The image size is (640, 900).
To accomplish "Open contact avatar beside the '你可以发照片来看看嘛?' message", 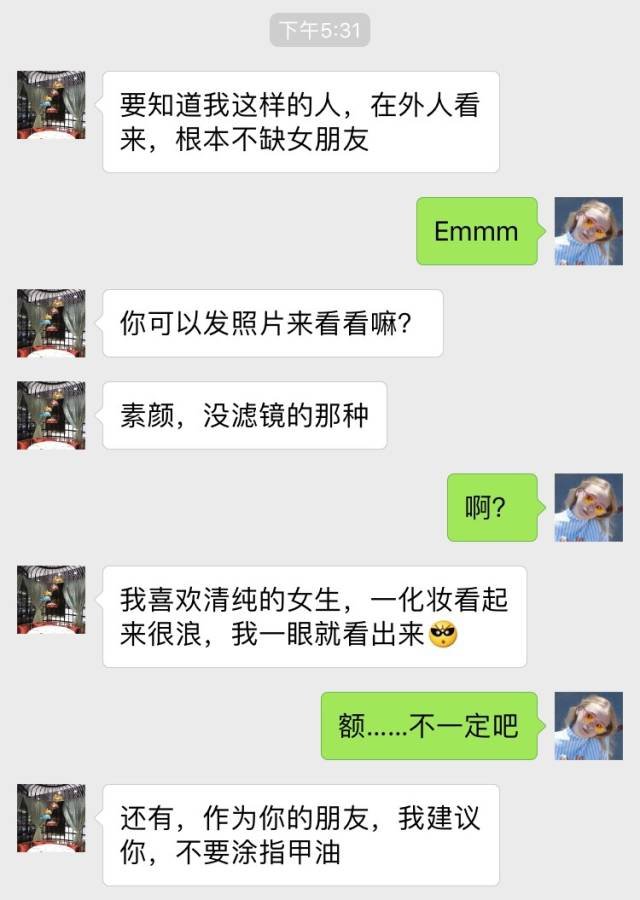I will (x=51, y=323).
